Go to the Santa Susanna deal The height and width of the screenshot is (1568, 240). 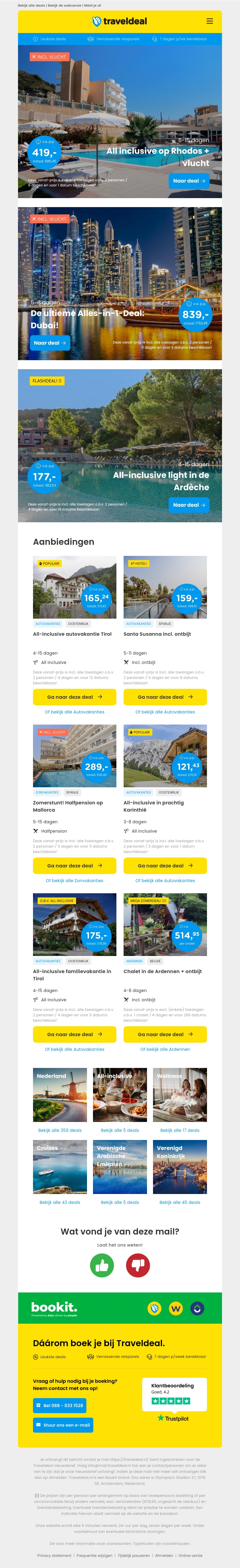pos(165,697)
